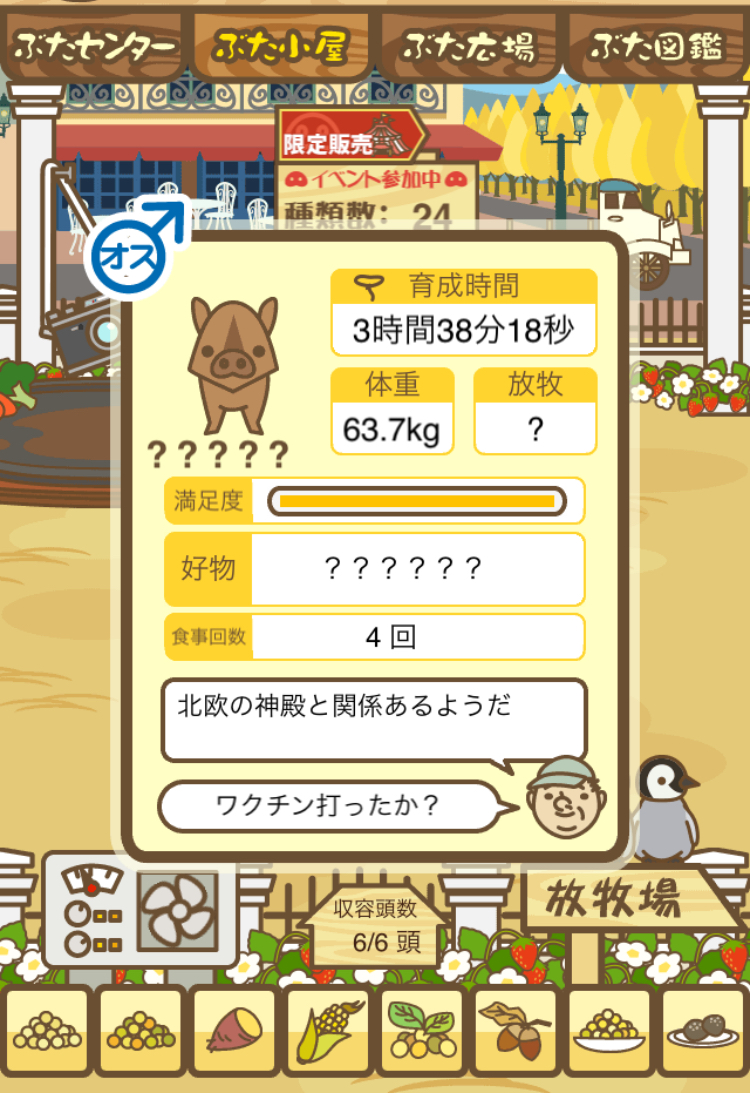Choose the plate of beans feed
750x1093 pixels.
(608, 1030)
